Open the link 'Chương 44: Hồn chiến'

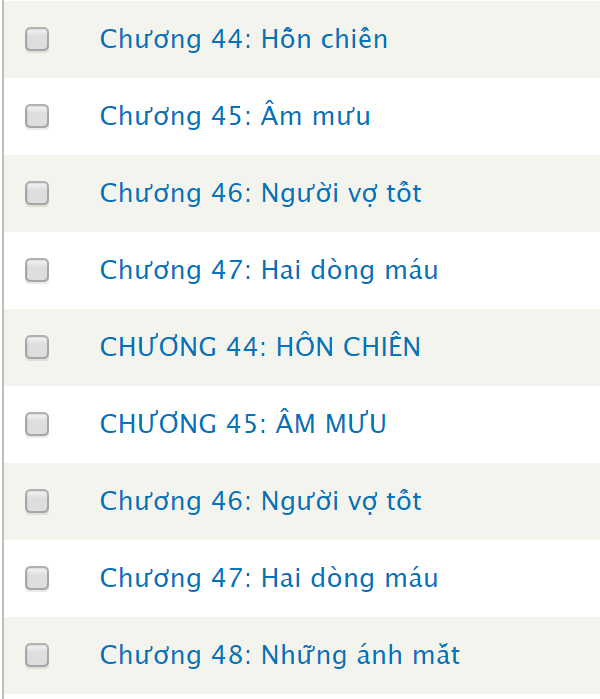click(243, 40)
